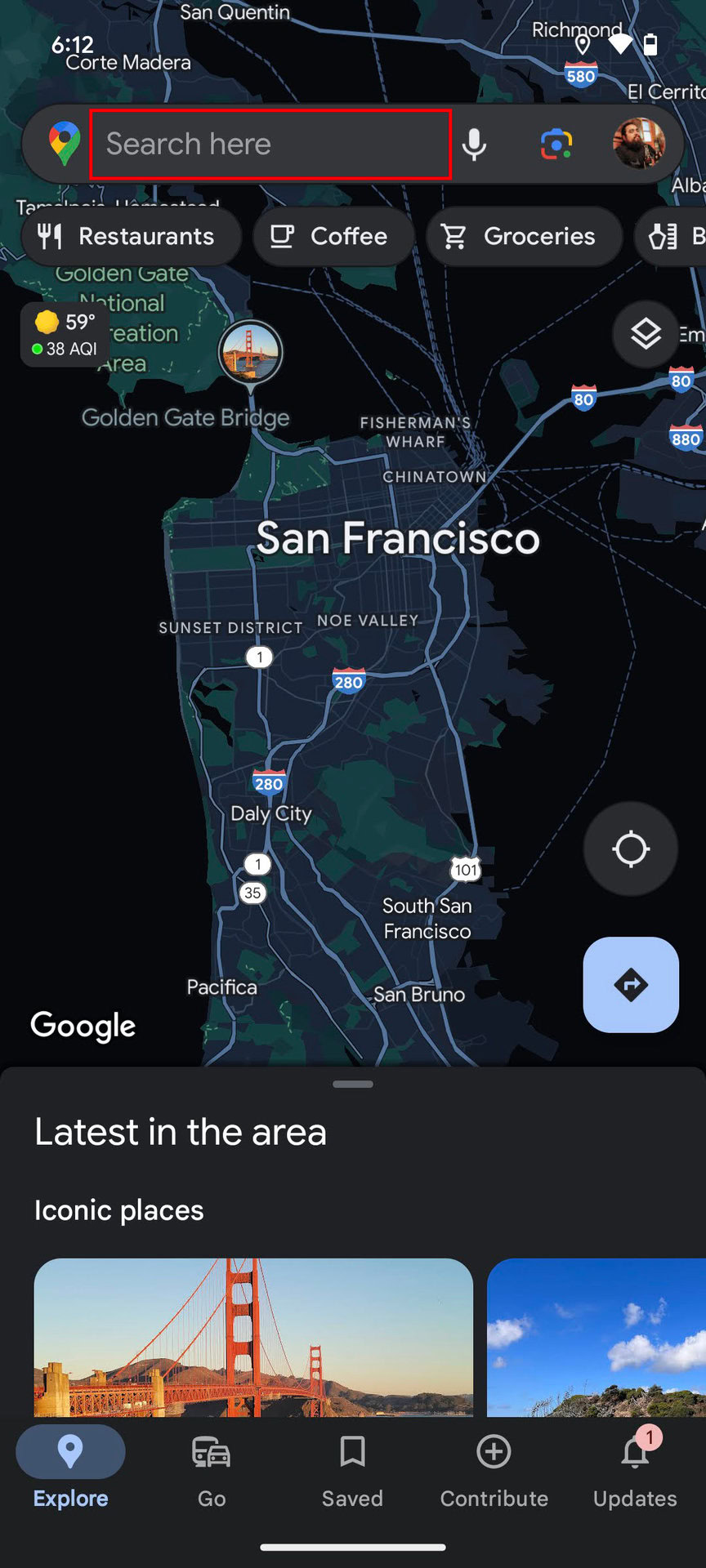Open the map layers button

(x=646, y=334)
